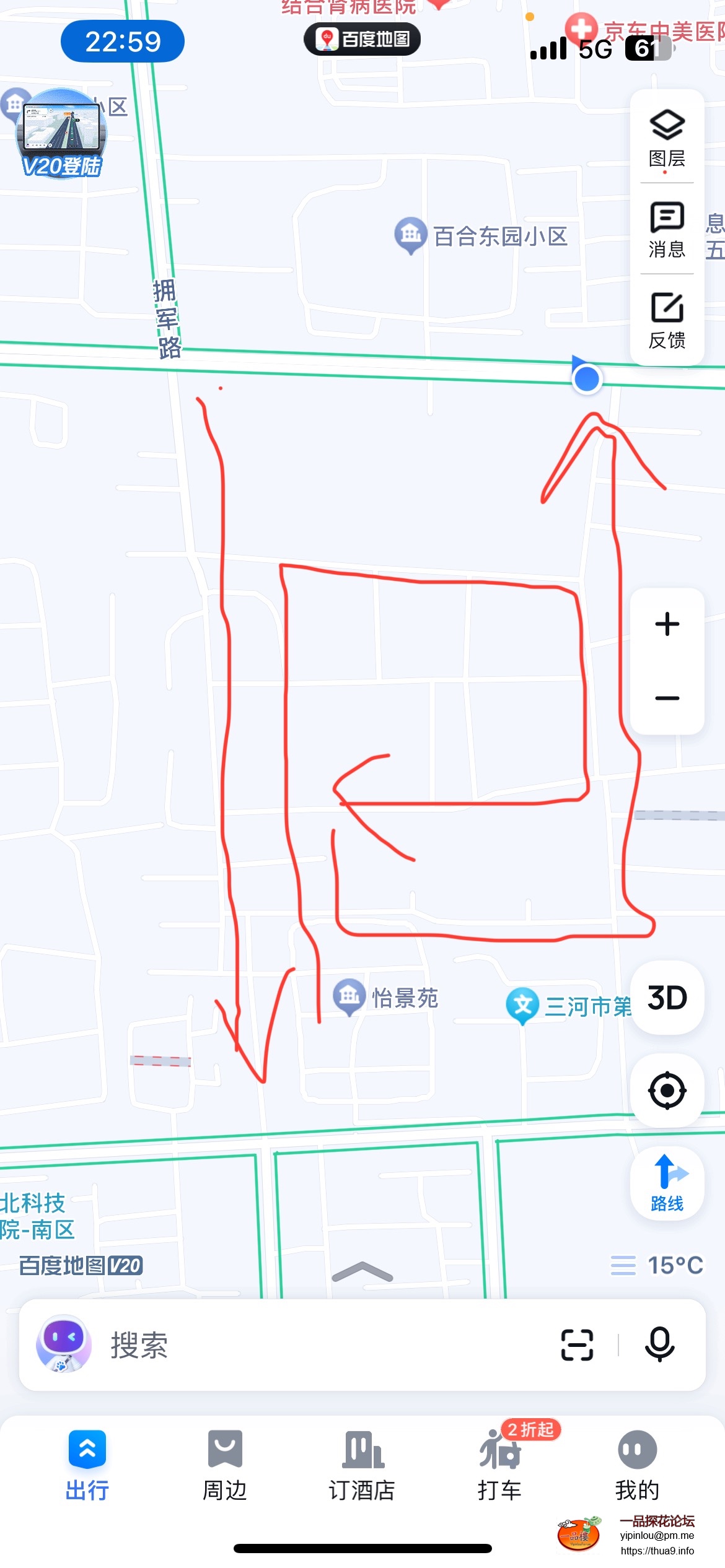Open 反馈 feedback
Screen dimensions: 725x1568
click(667, 321)
